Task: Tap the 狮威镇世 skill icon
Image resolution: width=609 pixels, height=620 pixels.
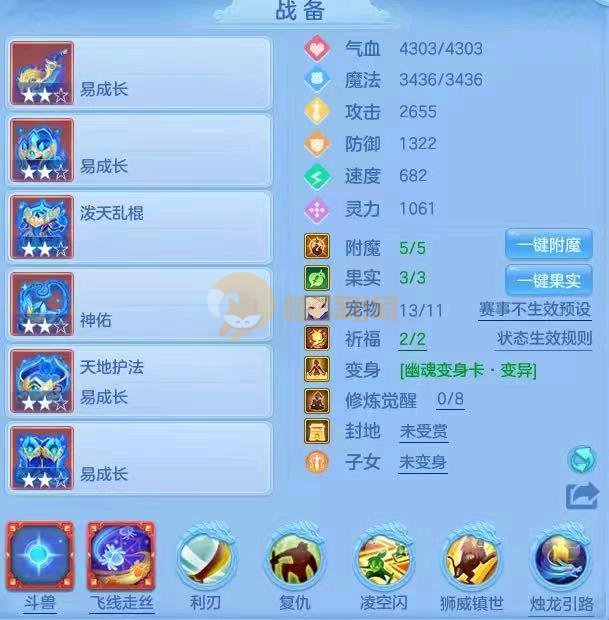Action: (472, 560)
